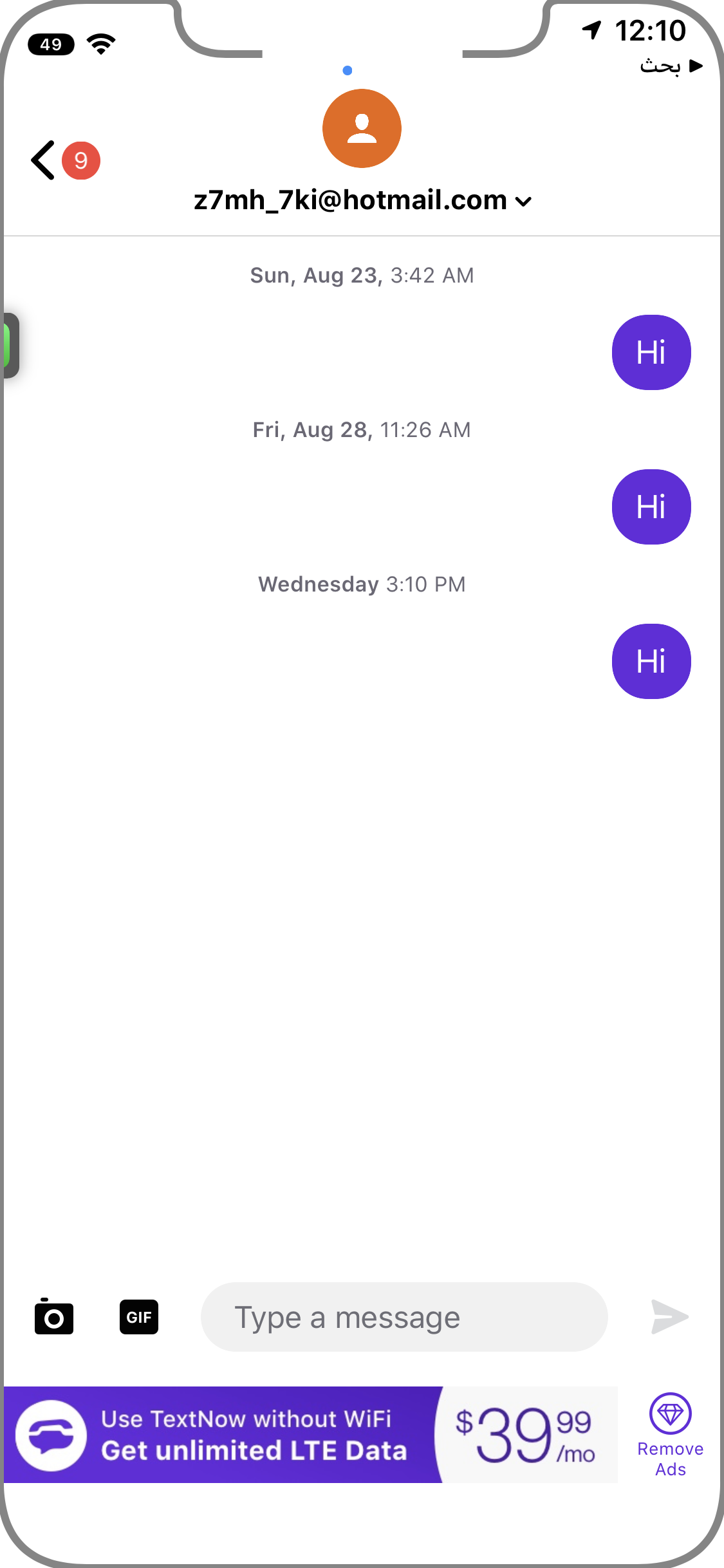Open the TextNow unlimited LTE Data ad
The width and height of the screenshot is (724, 1568).
point(311,1435)
